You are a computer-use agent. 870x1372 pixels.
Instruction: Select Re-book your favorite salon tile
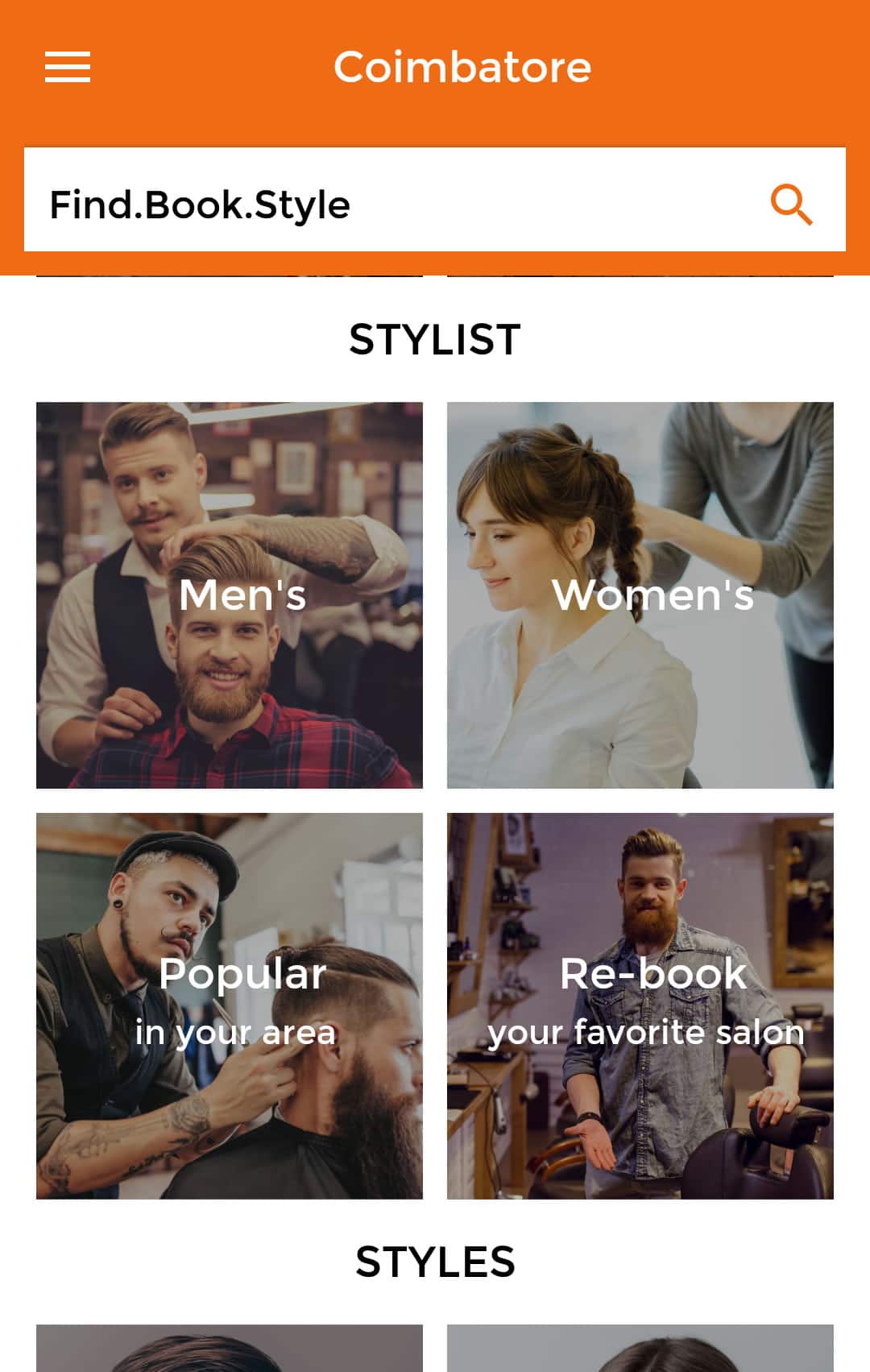point(640,1005)
